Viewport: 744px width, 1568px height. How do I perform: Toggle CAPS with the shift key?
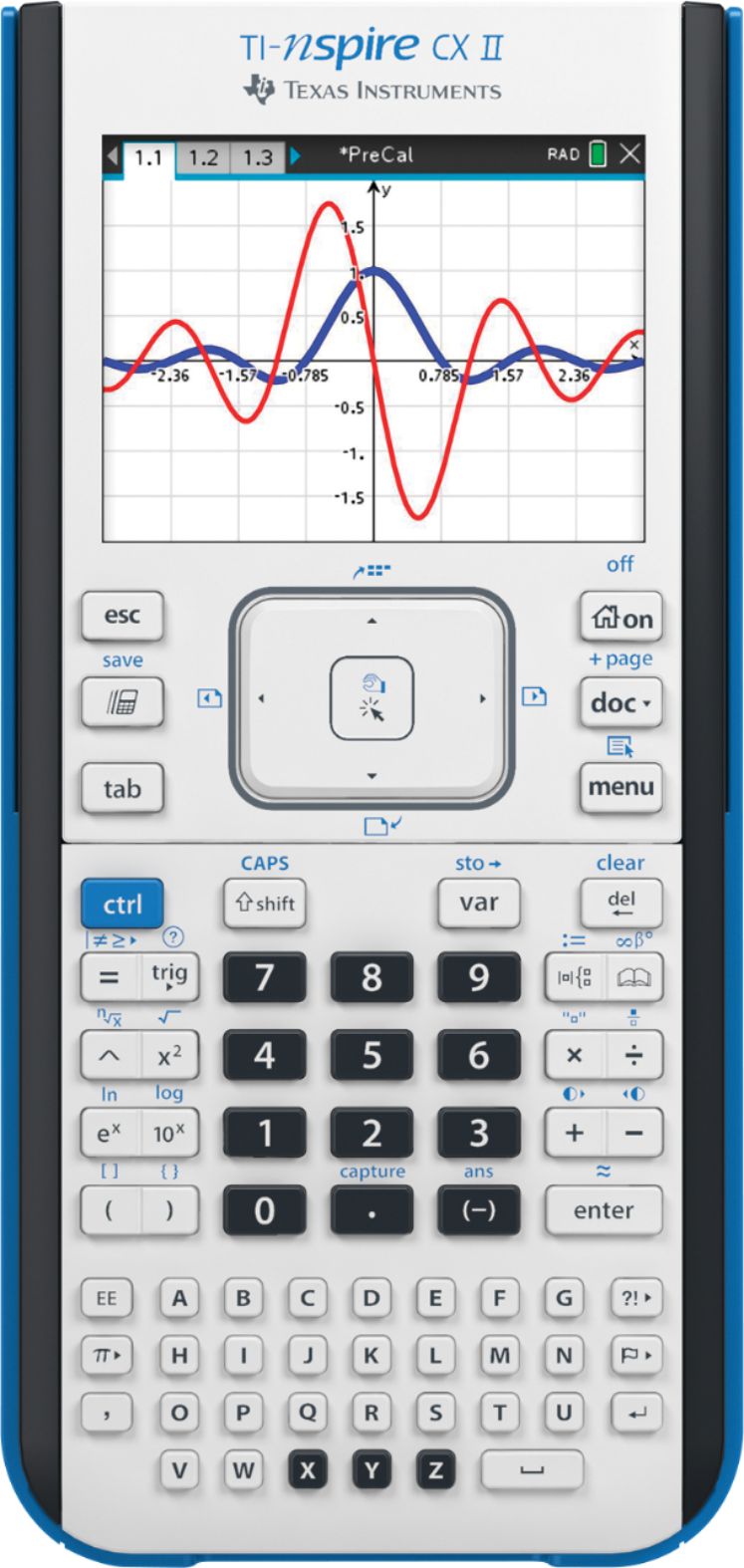point(263,904)
